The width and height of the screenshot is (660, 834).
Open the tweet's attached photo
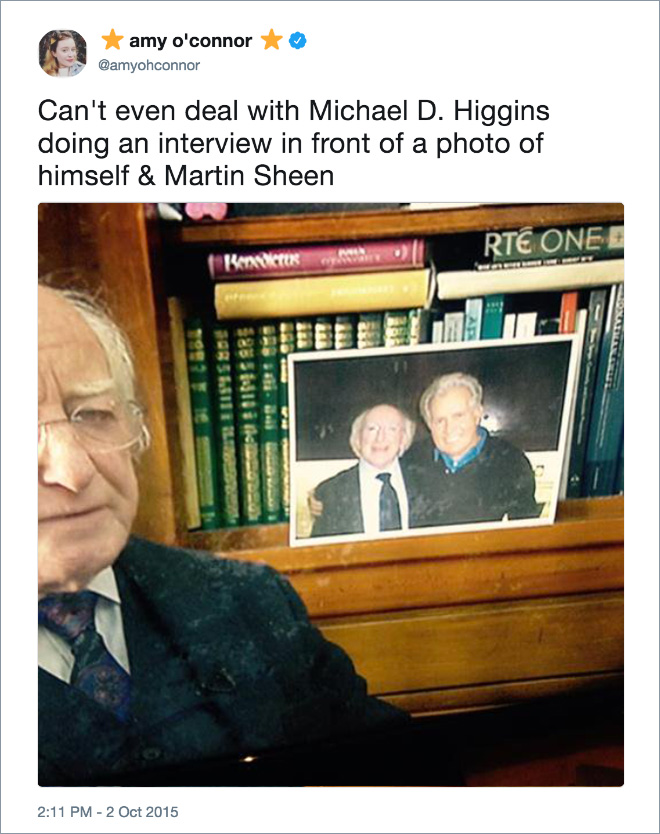[x=330, y=494]
